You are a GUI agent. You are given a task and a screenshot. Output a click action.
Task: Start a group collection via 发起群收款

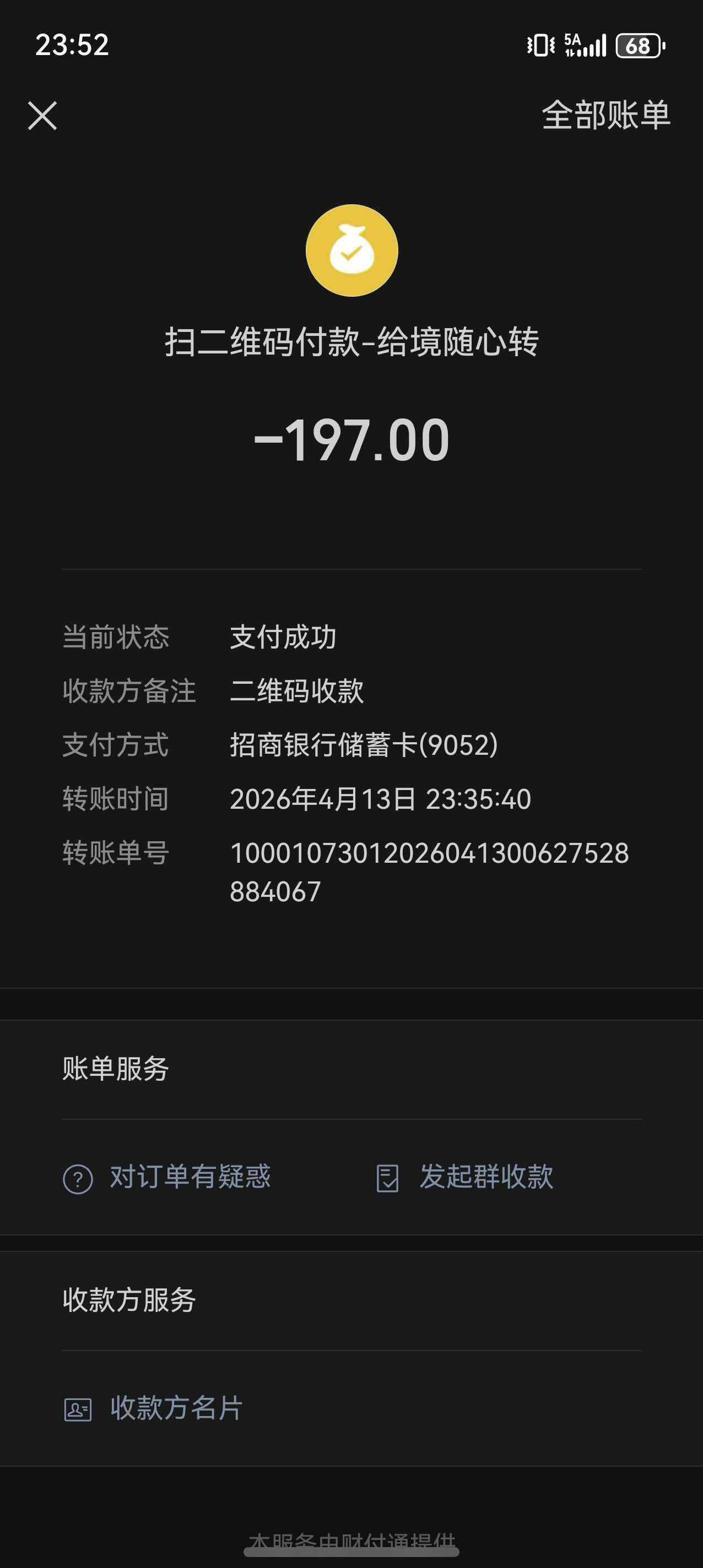(x=465, y=1177)
